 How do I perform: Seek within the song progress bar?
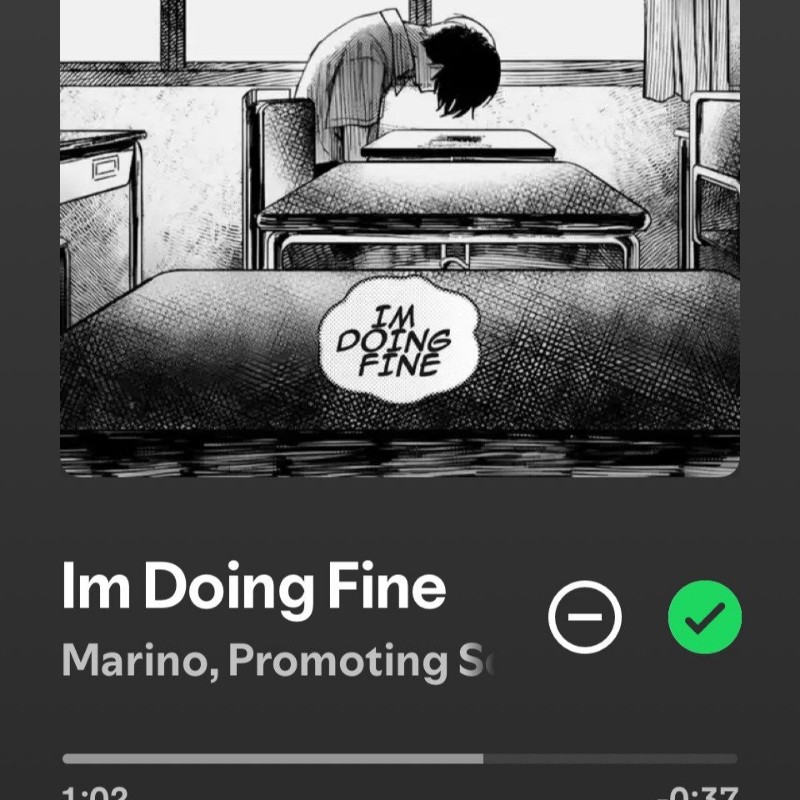[400, 759]
